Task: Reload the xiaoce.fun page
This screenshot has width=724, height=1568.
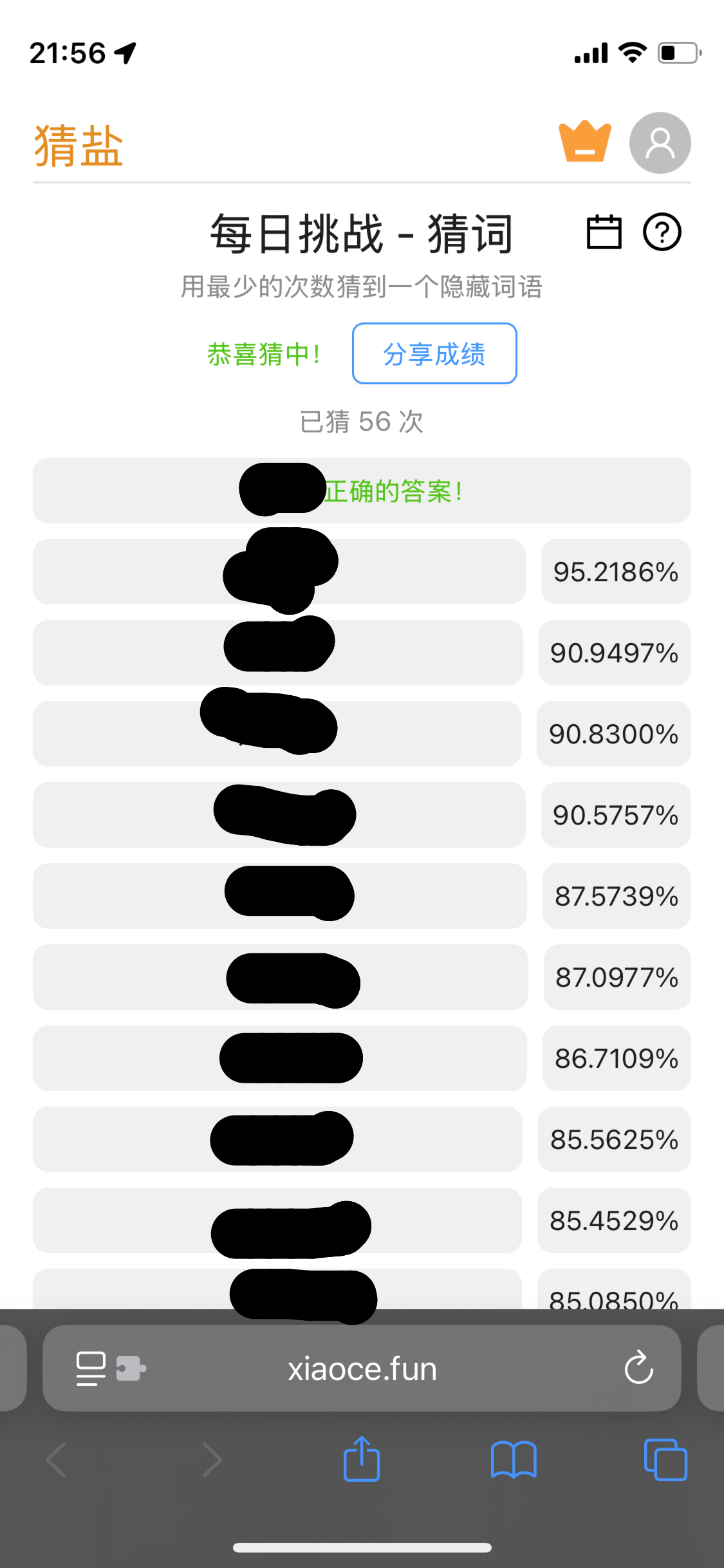Action: (x=638, y=1367)
